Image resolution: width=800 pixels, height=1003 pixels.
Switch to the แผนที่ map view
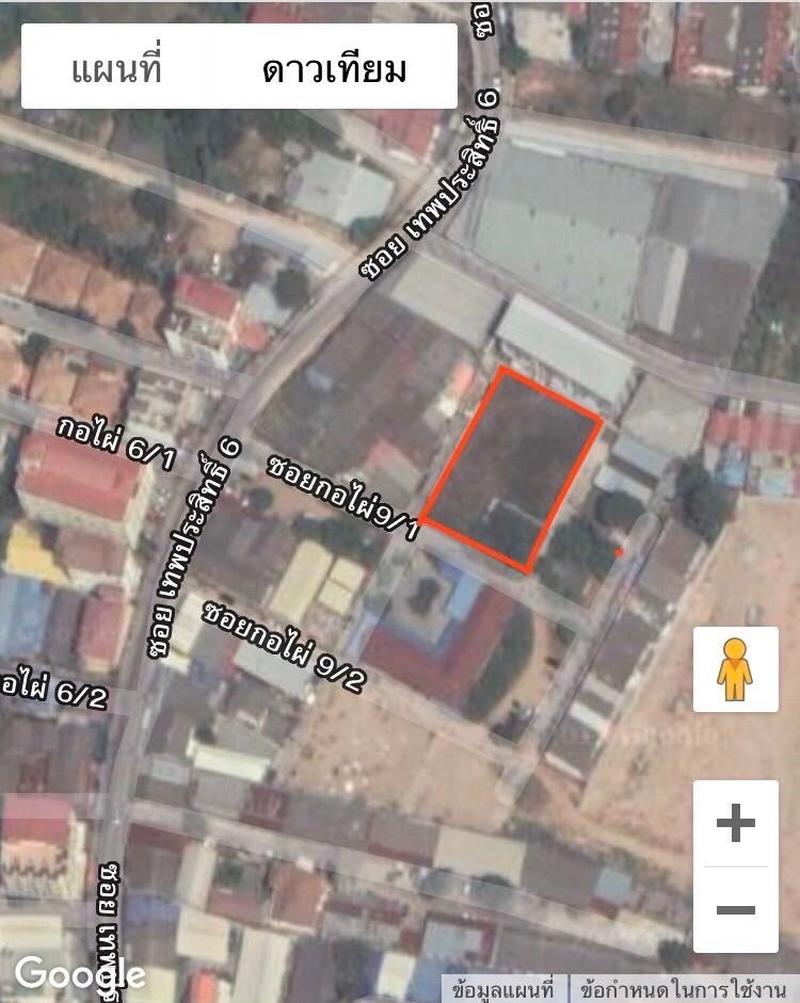[116, 70]
